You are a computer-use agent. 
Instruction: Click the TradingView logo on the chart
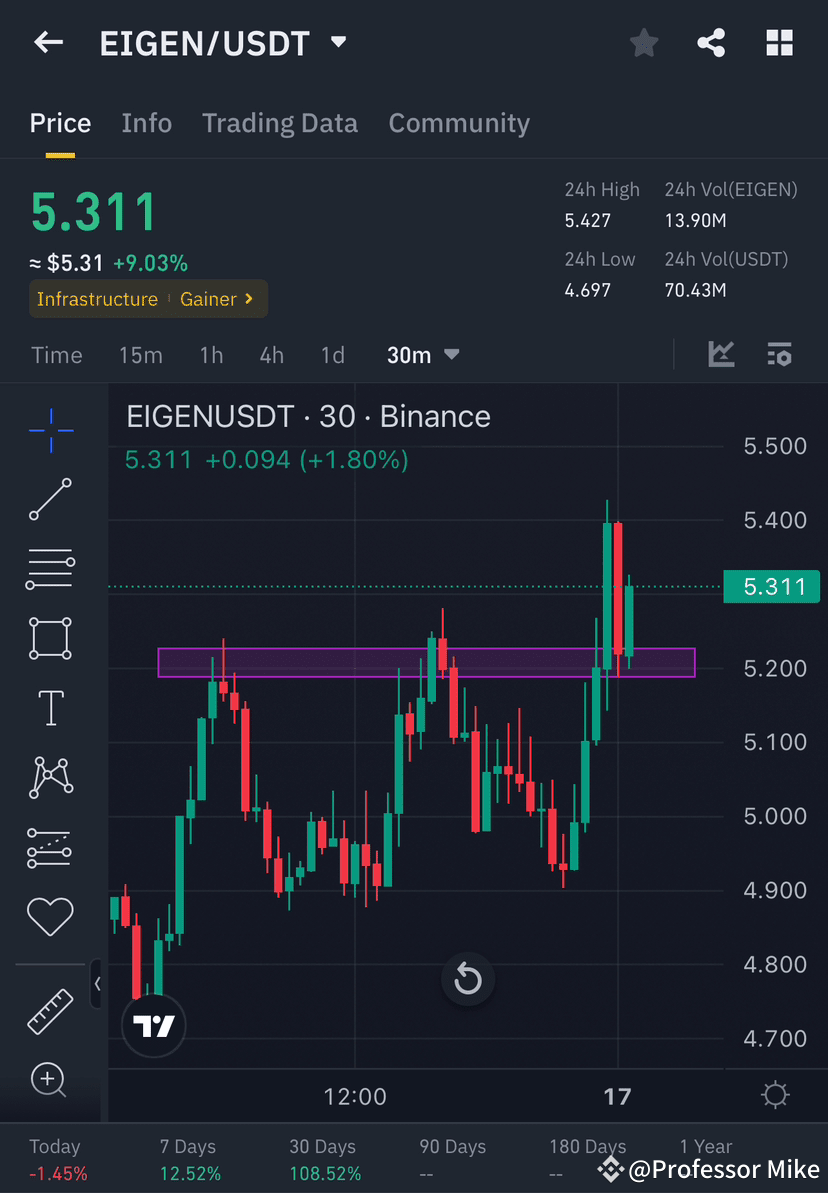point(153,1025)
